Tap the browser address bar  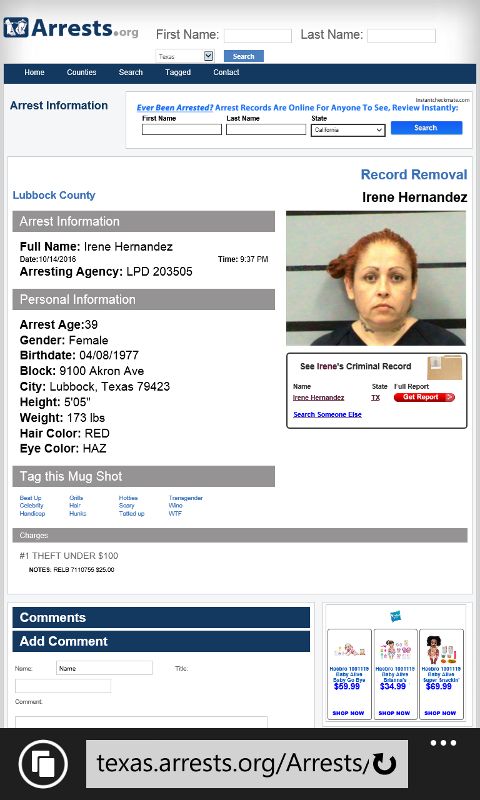(x=247, y=764)
